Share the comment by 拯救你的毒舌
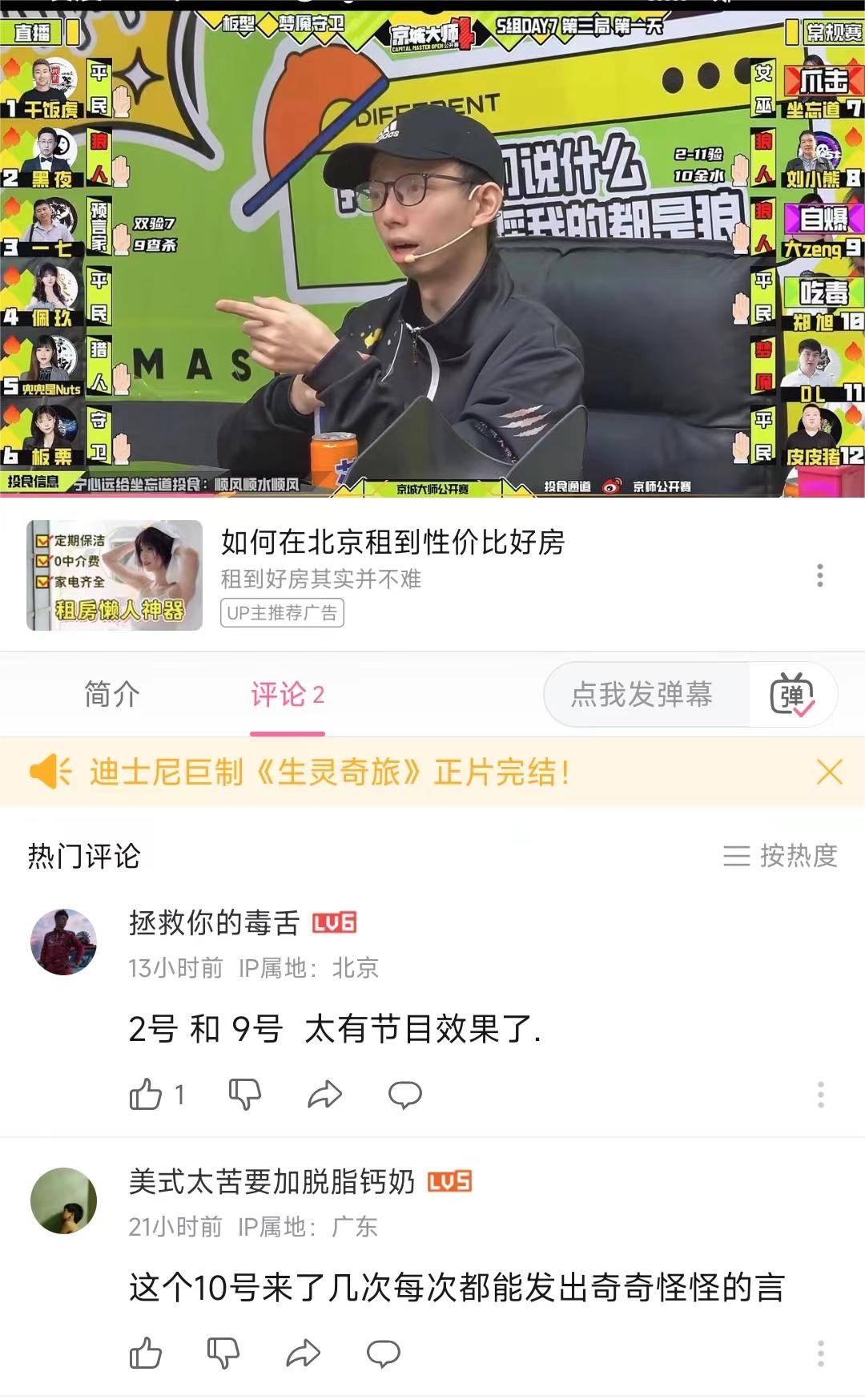 [324, 1094]
